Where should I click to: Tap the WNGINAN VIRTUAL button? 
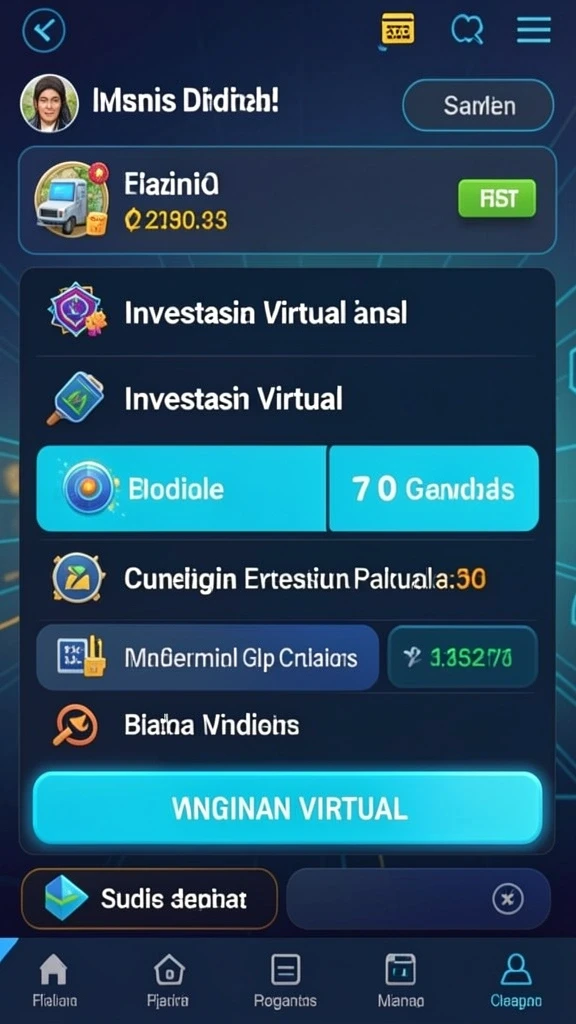(x=288, y=808)
